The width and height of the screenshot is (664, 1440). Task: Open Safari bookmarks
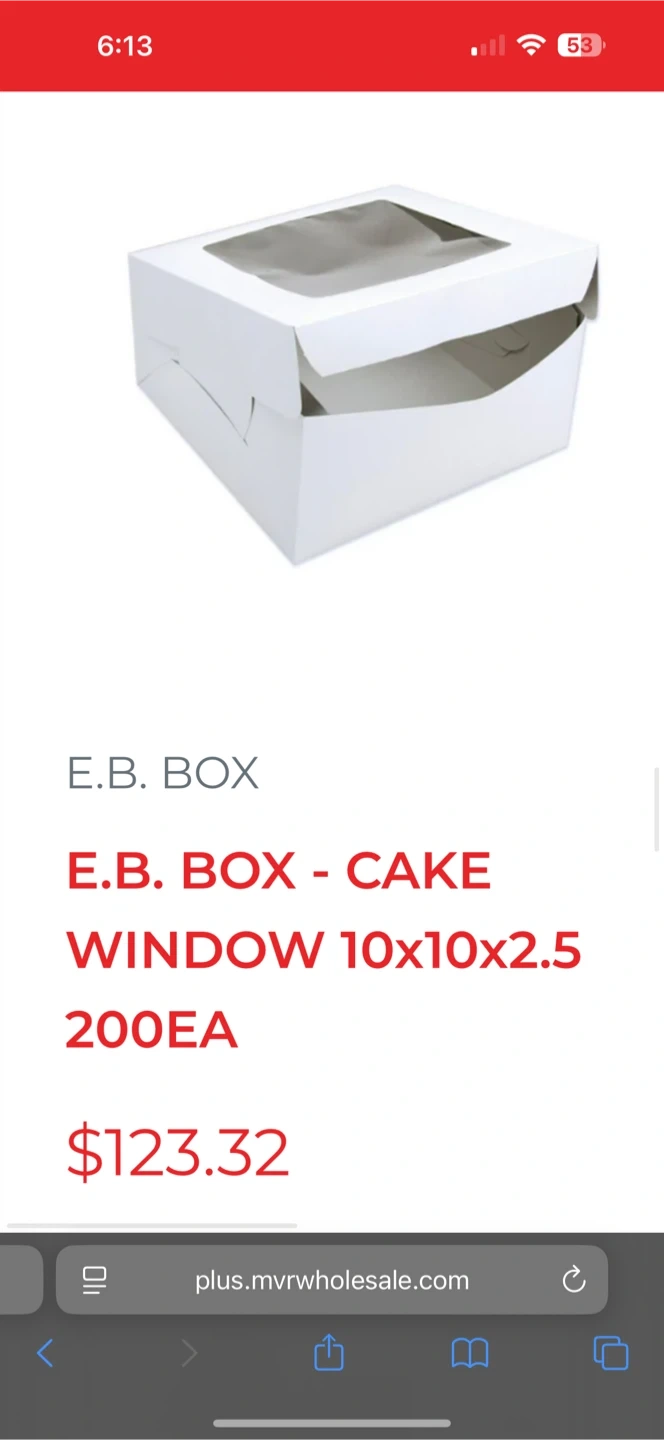tap(469, 1354)
